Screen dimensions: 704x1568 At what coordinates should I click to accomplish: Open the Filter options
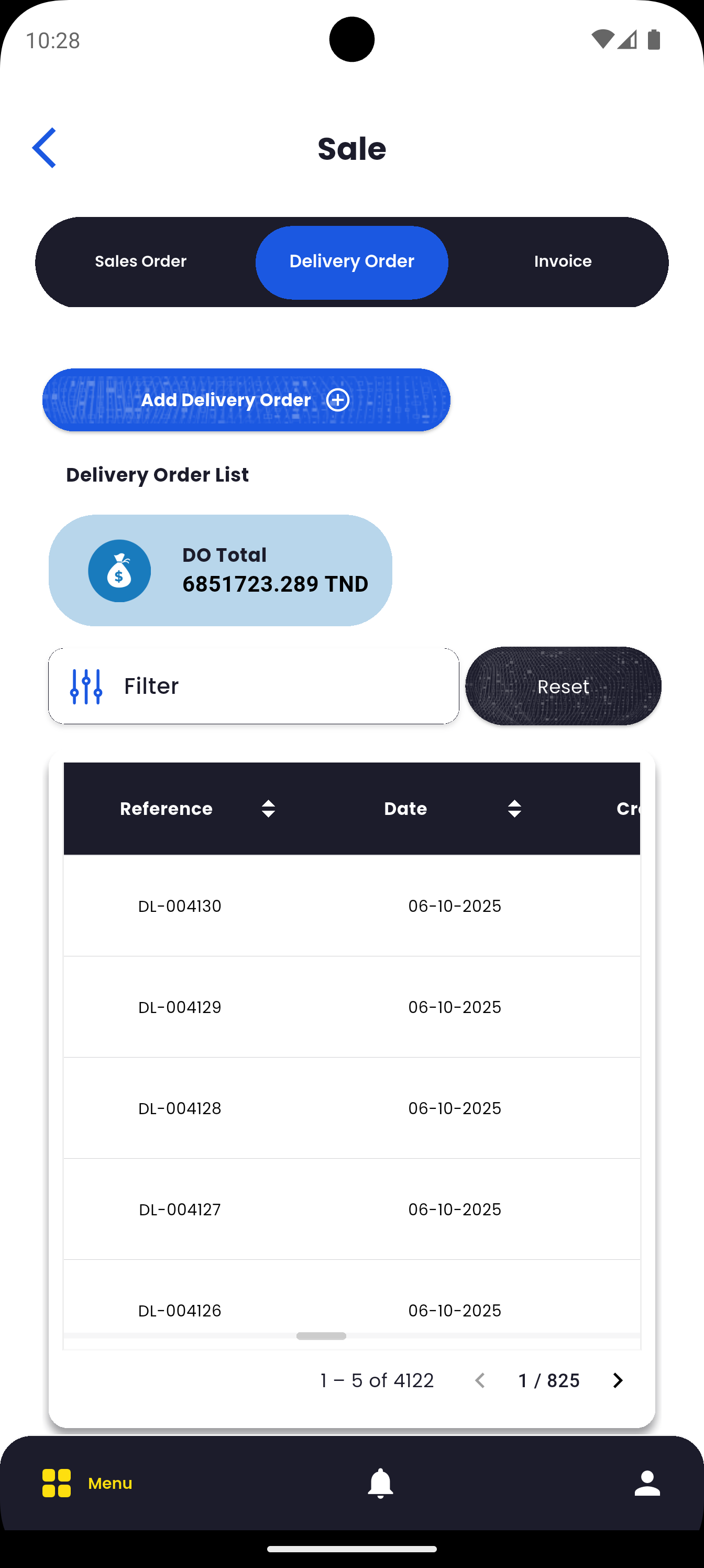coord(253,686)
